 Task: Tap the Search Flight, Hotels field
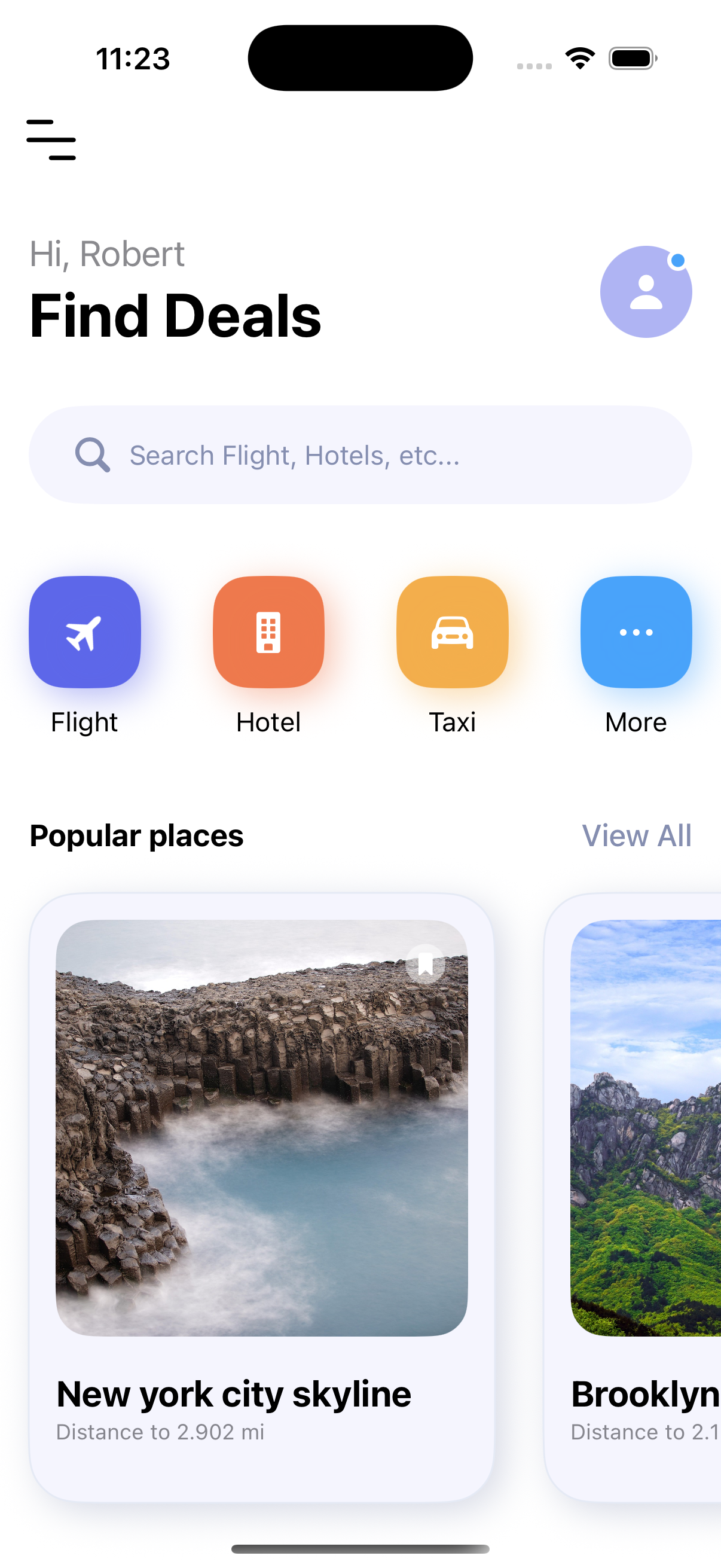[360, 454]
